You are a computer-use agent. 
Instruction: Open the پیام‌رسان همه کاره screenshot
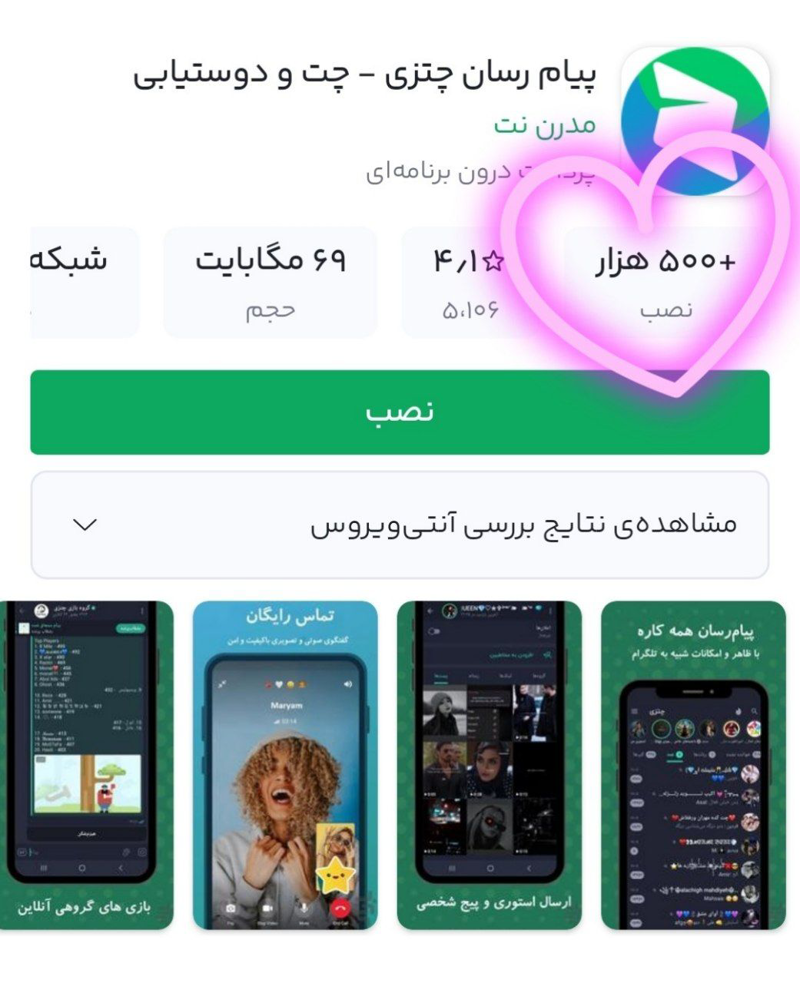[x=692, y=765]
